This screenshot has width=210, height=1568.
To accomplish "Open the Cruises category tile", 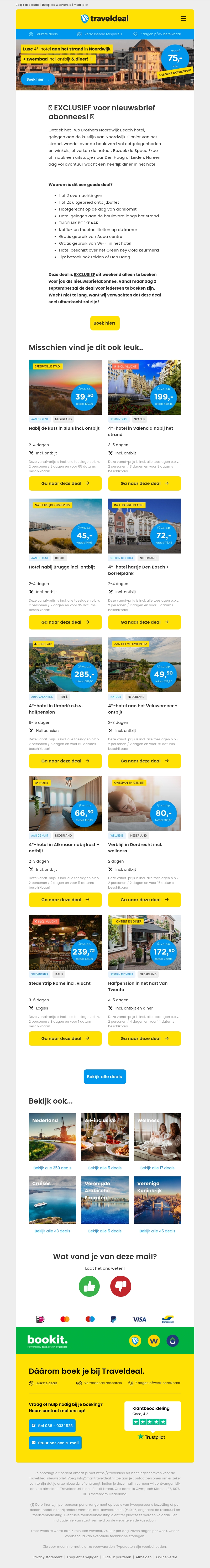I will (x=52, y=1200).
